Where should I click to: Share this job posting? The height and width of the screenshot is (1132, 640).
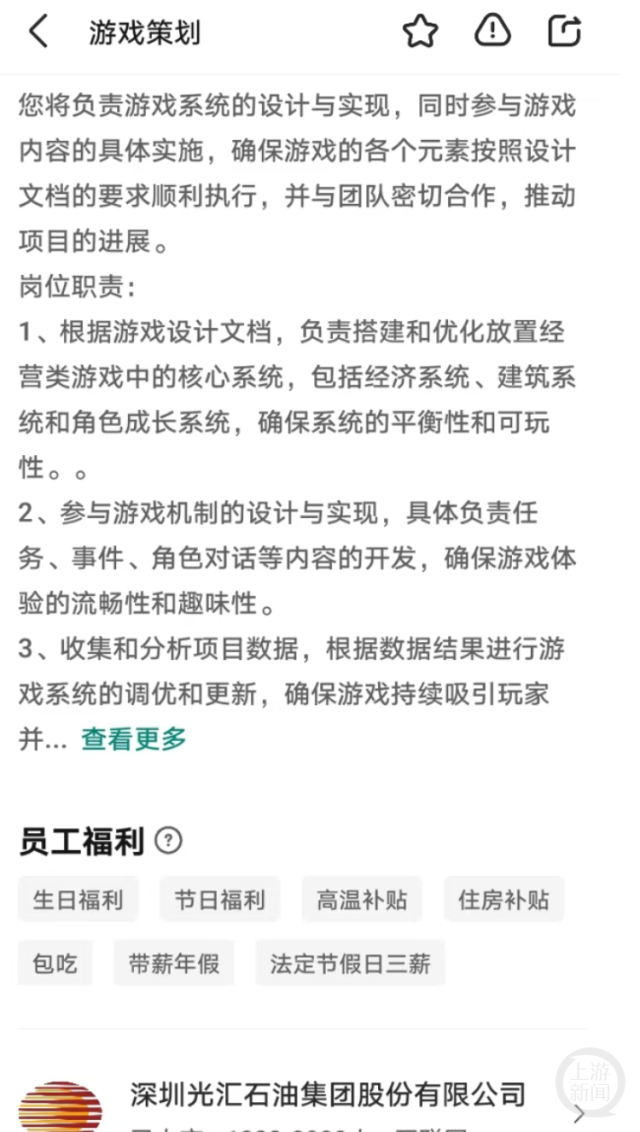(565, 32)
